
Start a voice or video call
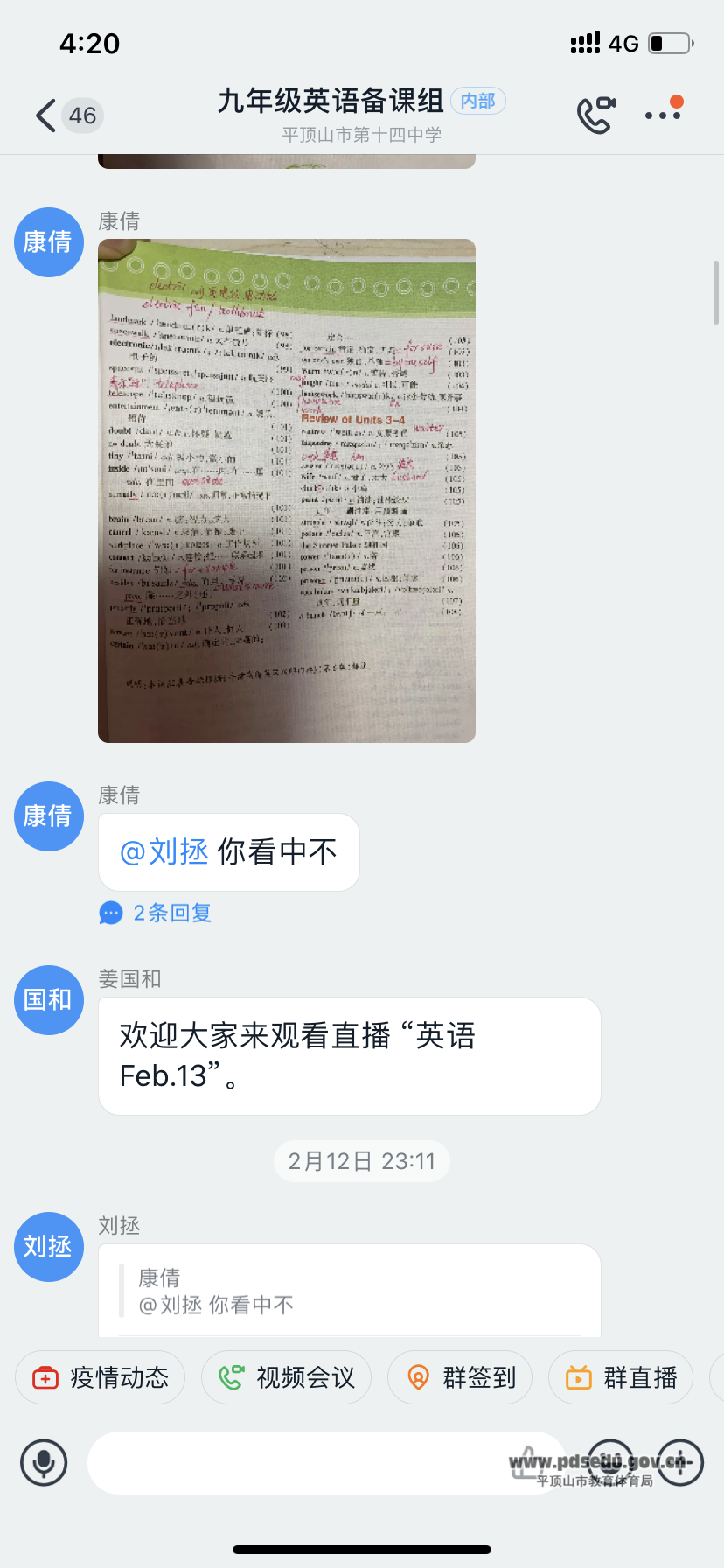point(595,115)
